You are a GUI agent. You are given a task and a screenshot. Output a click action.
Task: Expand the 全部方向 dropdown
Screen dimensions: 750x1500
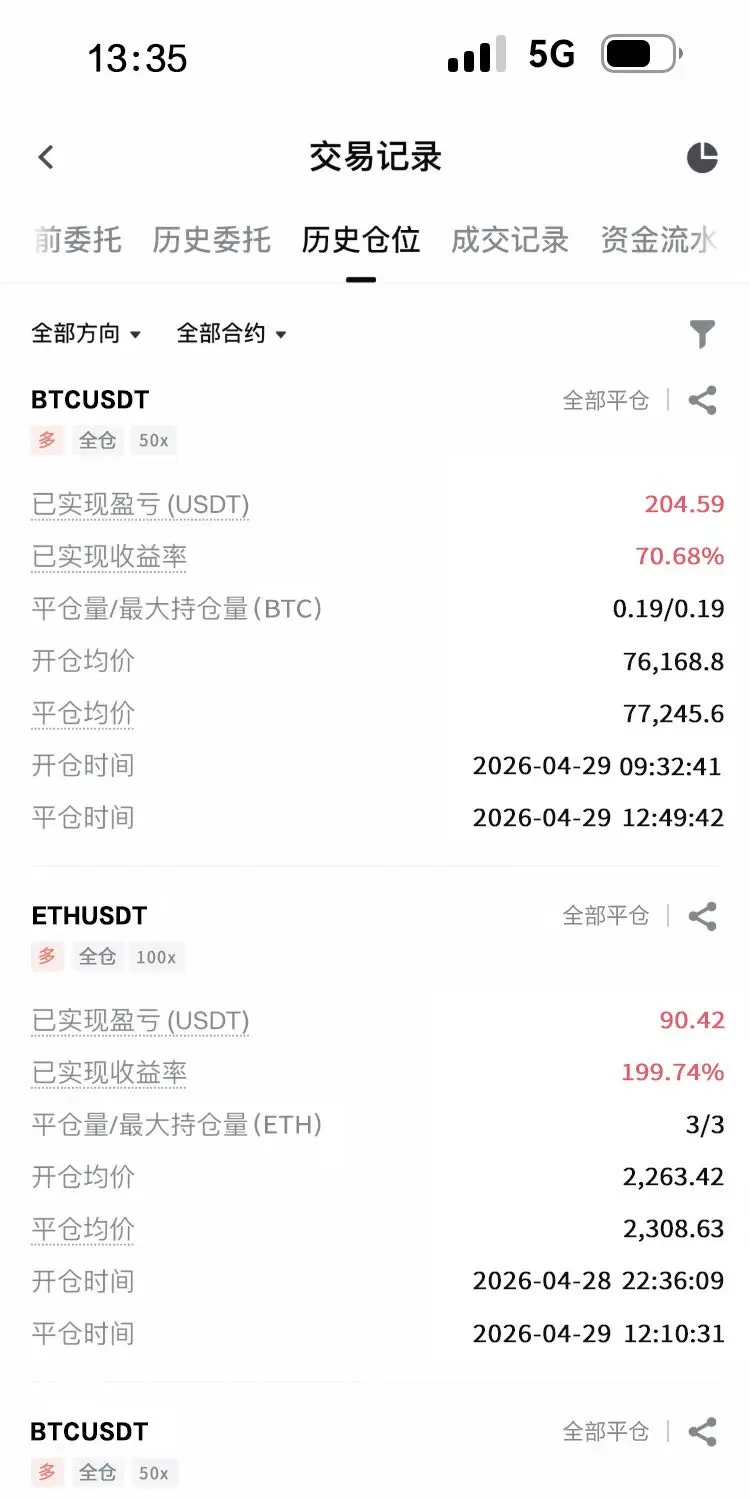click(x=86, y=334)
